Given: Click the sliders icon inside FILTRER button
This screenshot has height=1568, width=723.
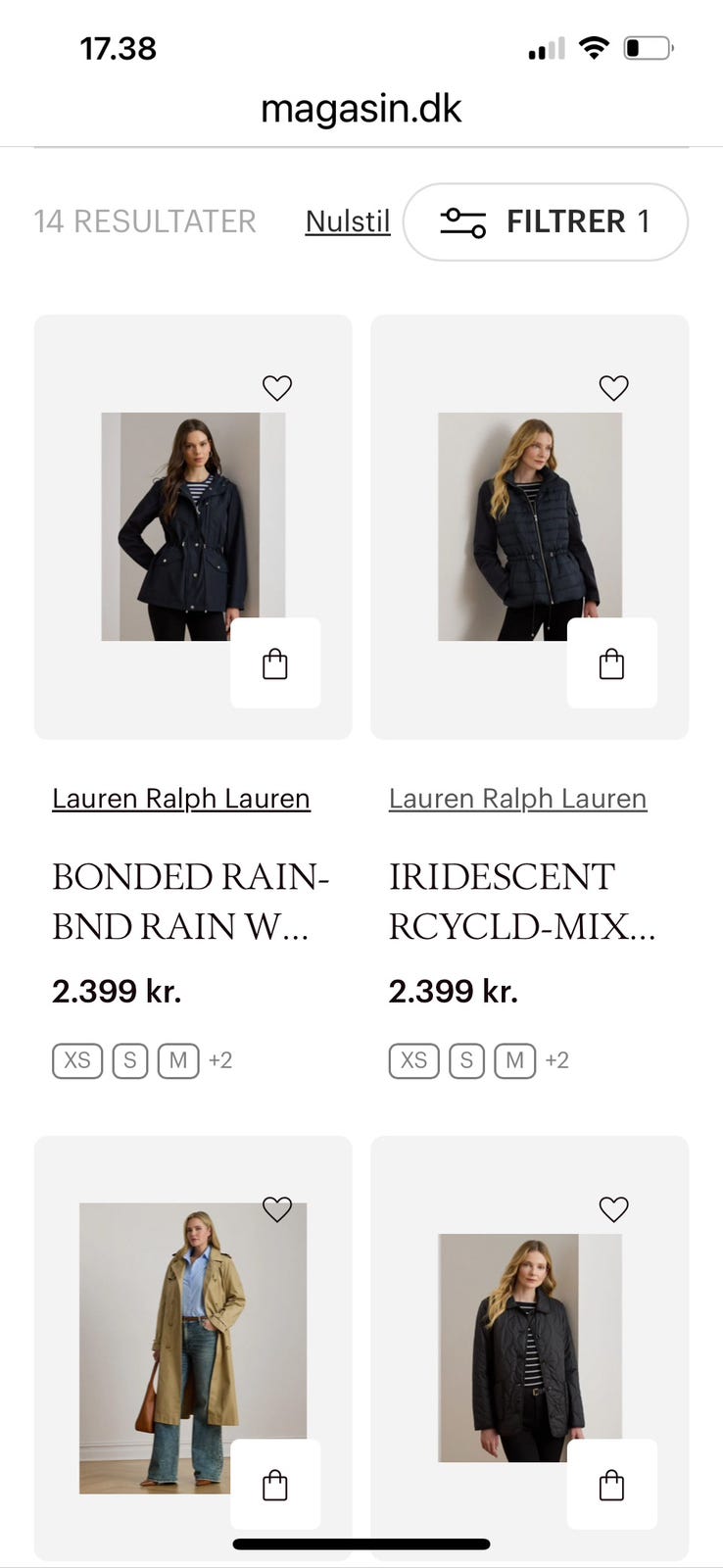Looking at the screenshot, I should point(464,221).
